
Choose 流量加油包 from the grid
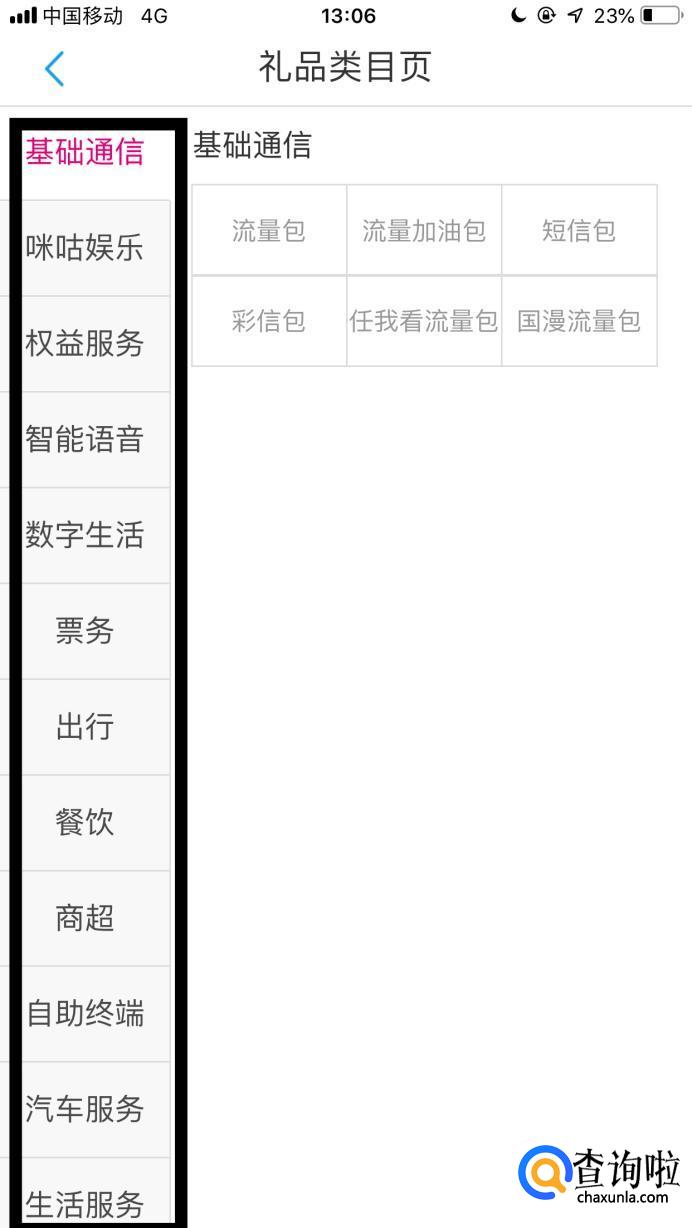424,230
